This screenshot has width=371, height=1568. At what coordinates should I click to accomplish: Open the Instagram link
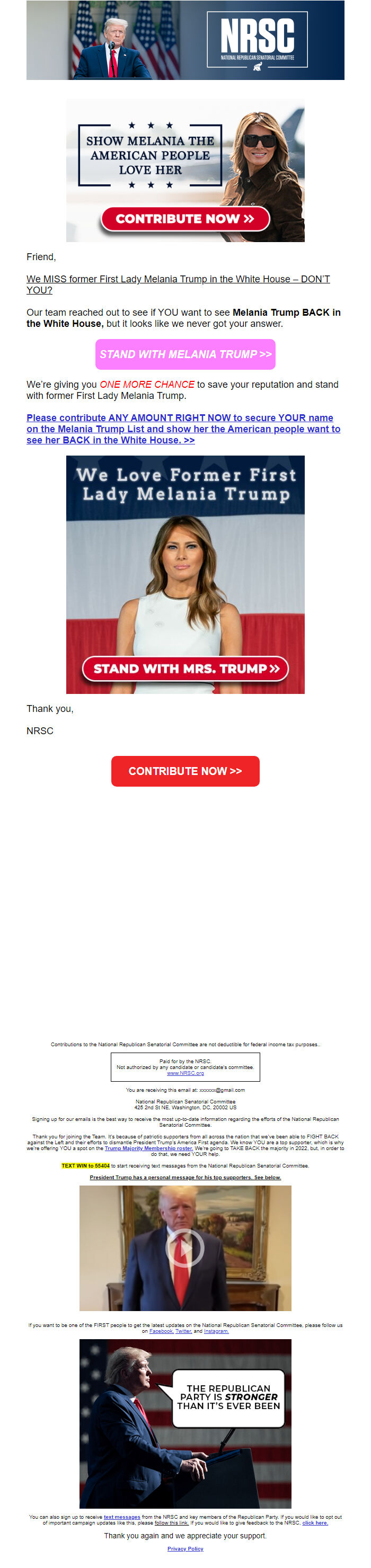coord(216,1331)
